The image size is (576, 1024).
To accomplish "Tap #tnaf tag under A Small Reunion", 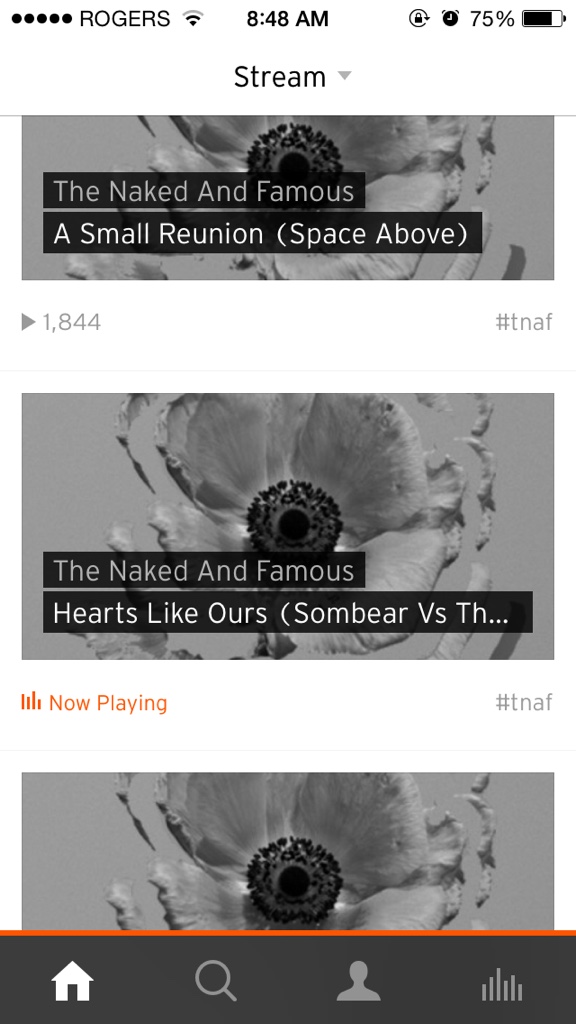I will pyautogui.click(x=524, y=321).
